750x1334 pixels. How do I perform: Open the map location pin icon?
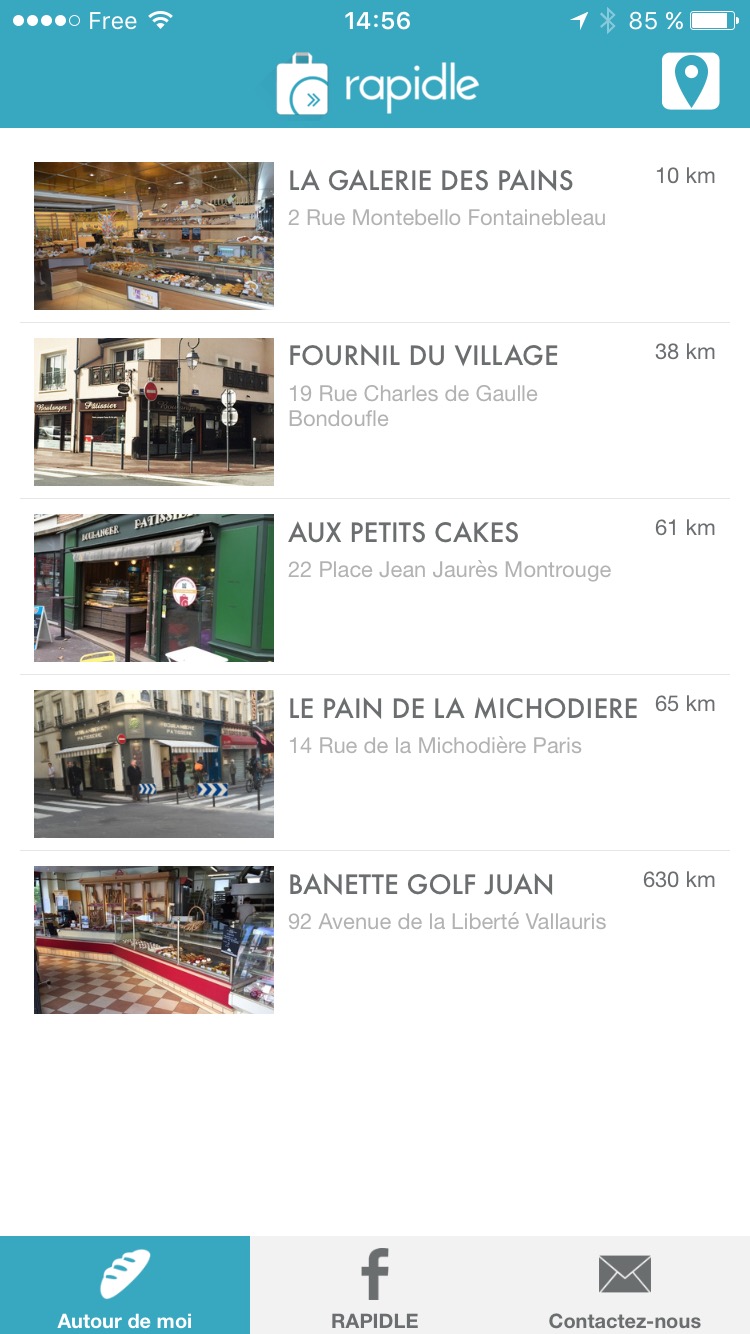[690, 81]
